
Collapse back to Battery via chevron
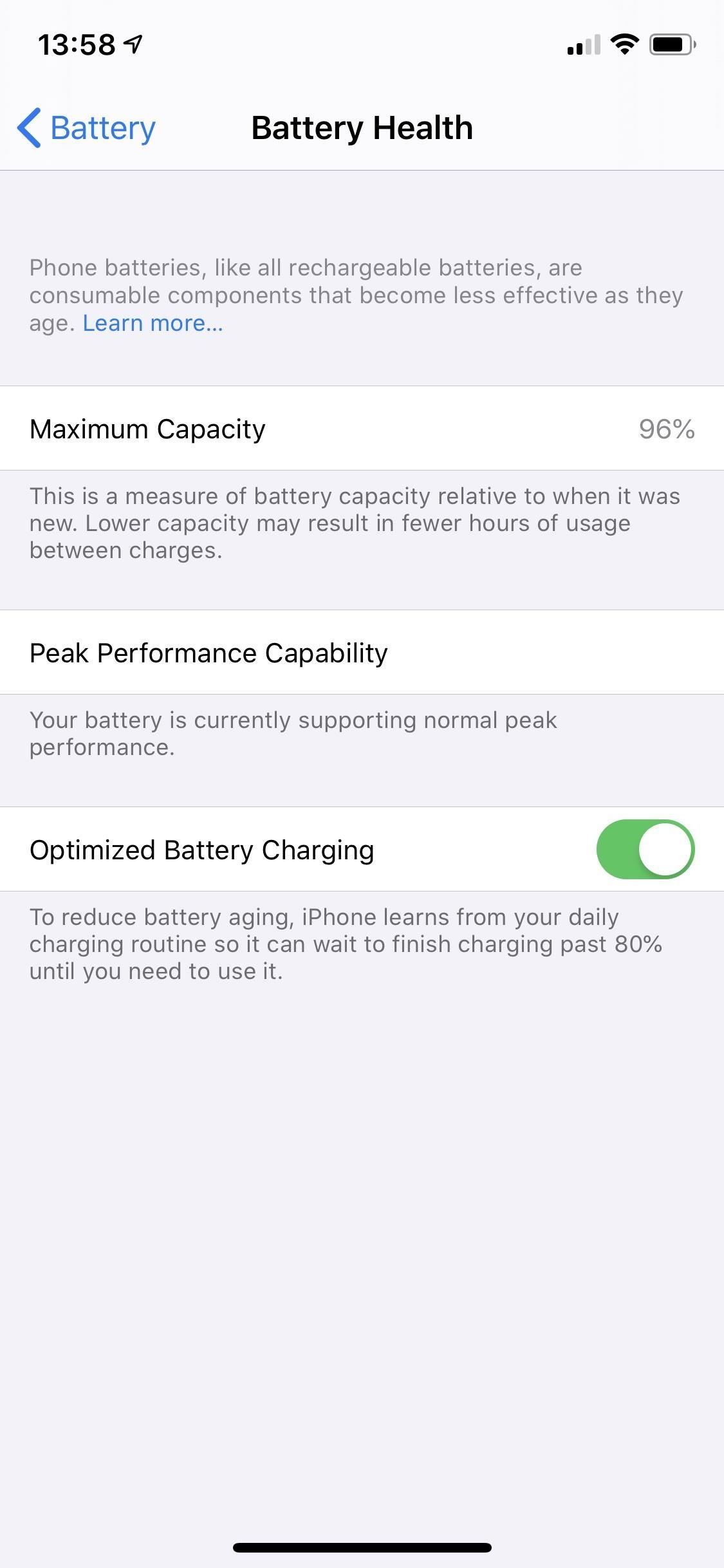[28, 127]
